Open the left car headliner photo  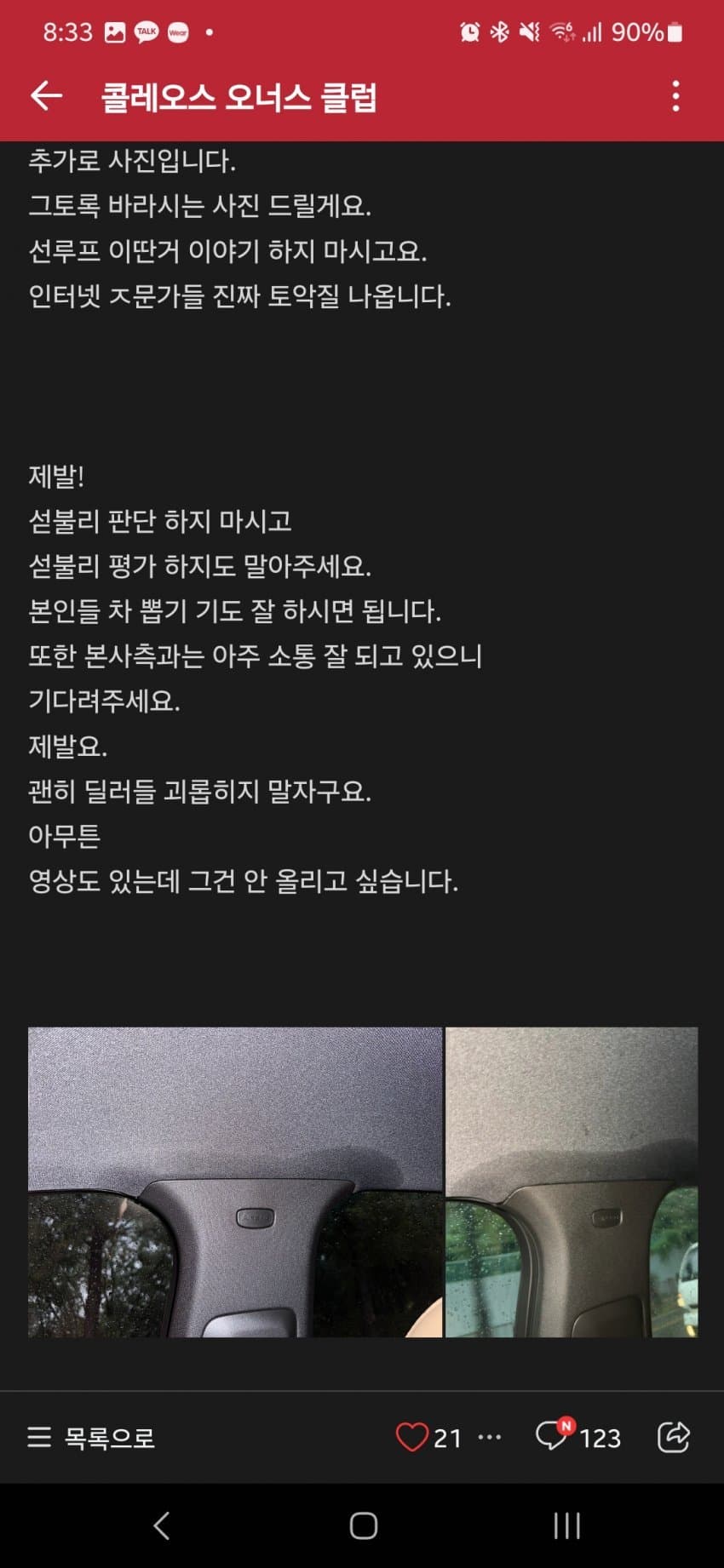point(235,1182)
